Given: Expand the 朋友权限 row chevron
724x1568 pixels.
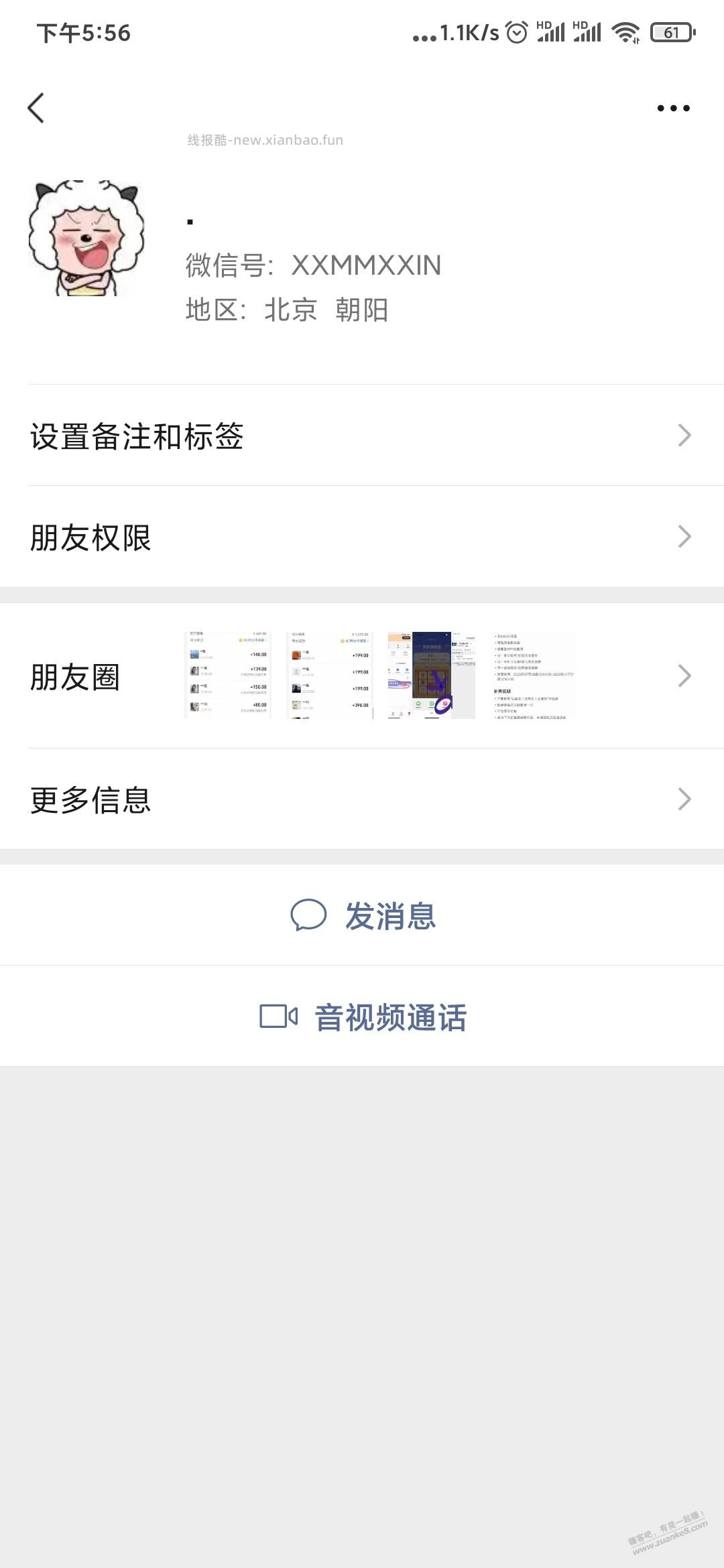Looking at the screenshot, I should (x=684, y=536).
